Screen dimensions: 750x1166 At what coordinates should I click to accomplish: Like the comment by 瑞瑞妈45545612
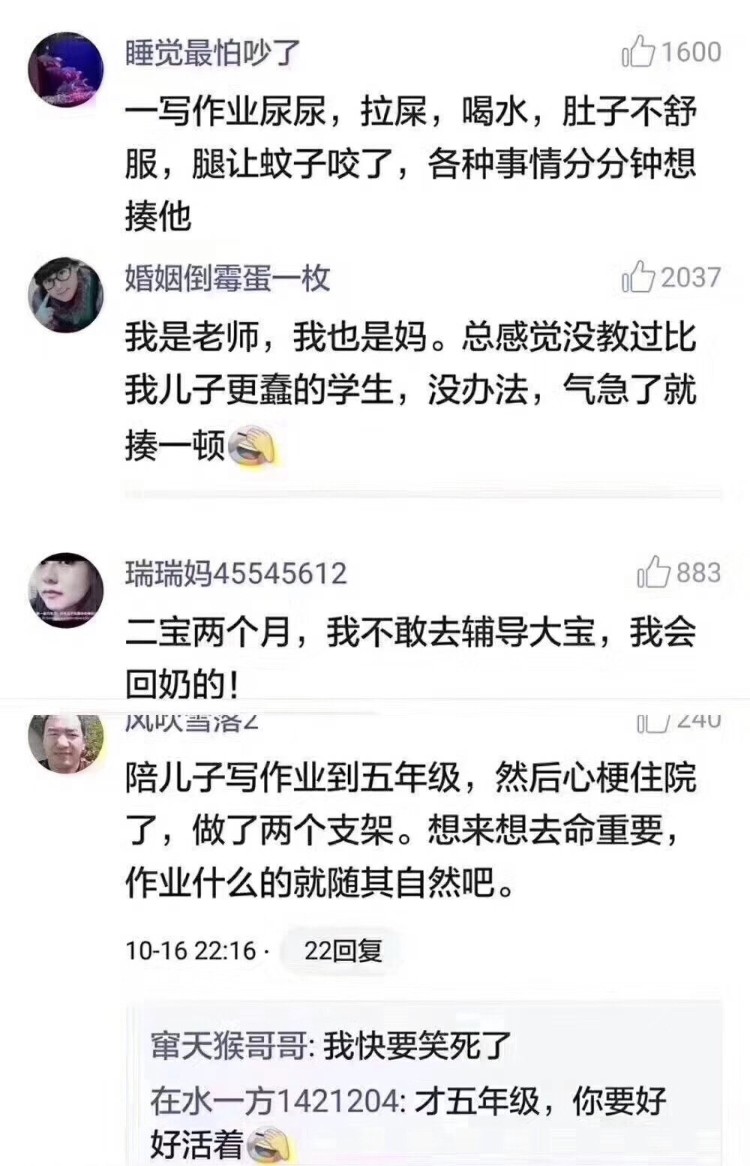click(x=655, y=573)
